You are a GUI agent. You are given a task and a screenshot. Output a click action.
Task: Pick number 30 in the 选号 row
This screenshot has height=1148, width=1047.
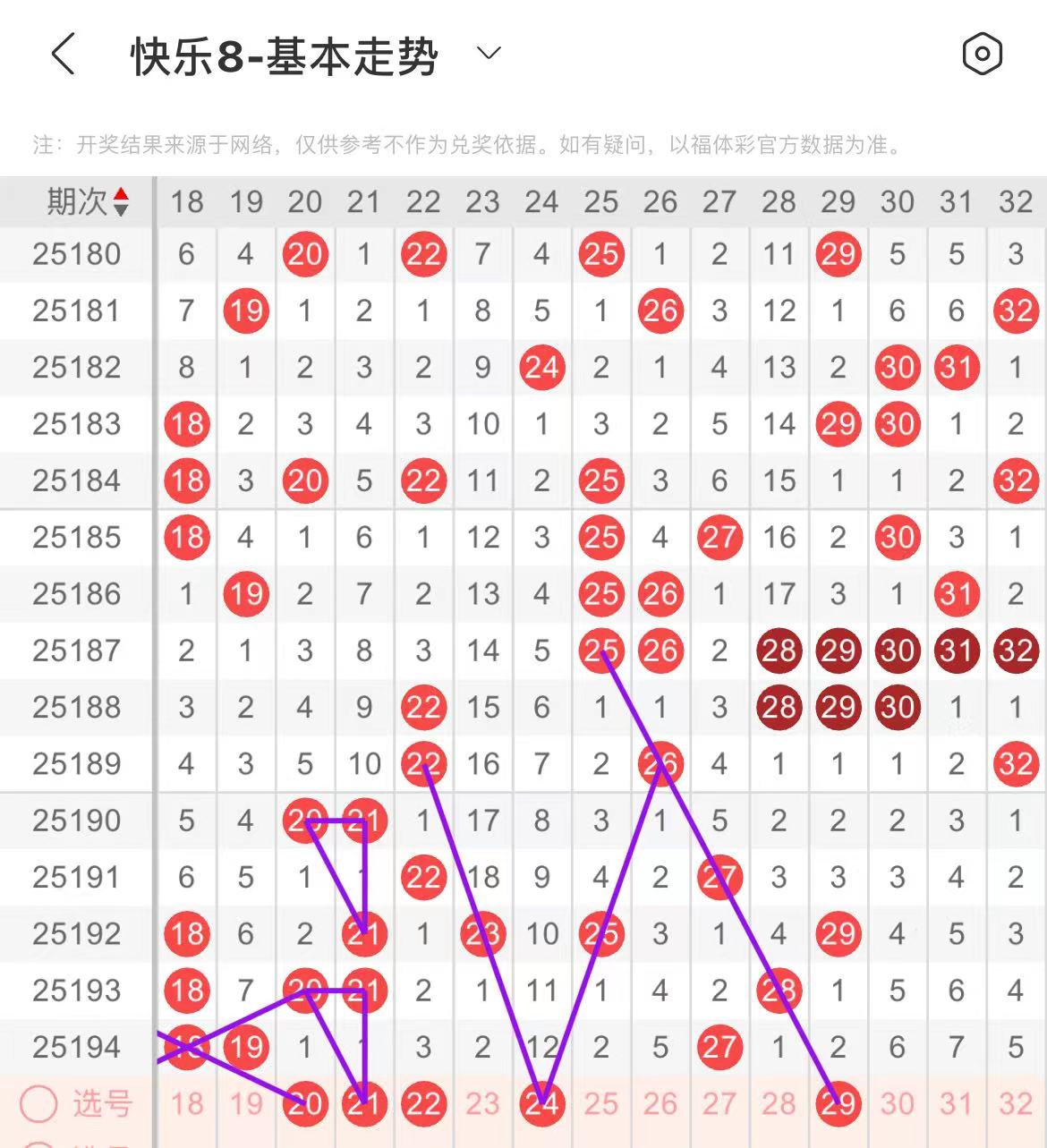(x=897, y=1104)
